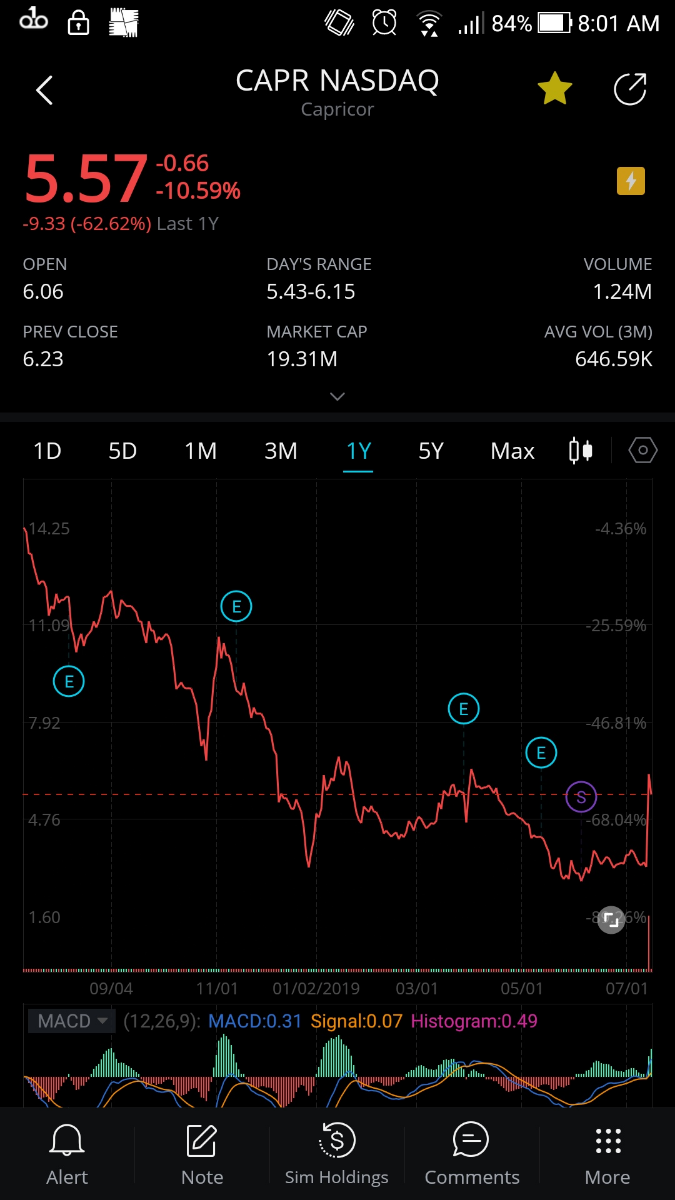
Task: View Comments on CAPR
Action: pyautogui.click(x=471, y=1153)
